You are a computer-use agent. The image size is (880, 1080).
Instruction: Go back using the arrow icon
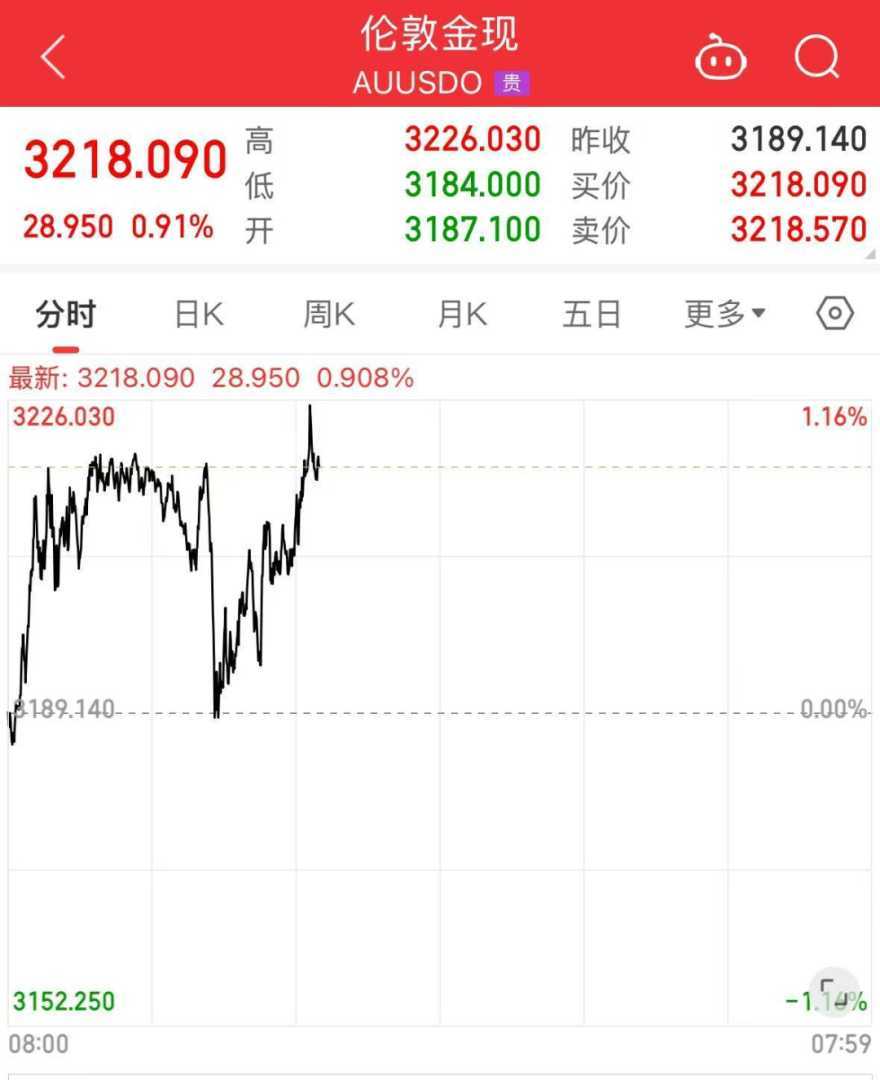click(x=54, y=57)
